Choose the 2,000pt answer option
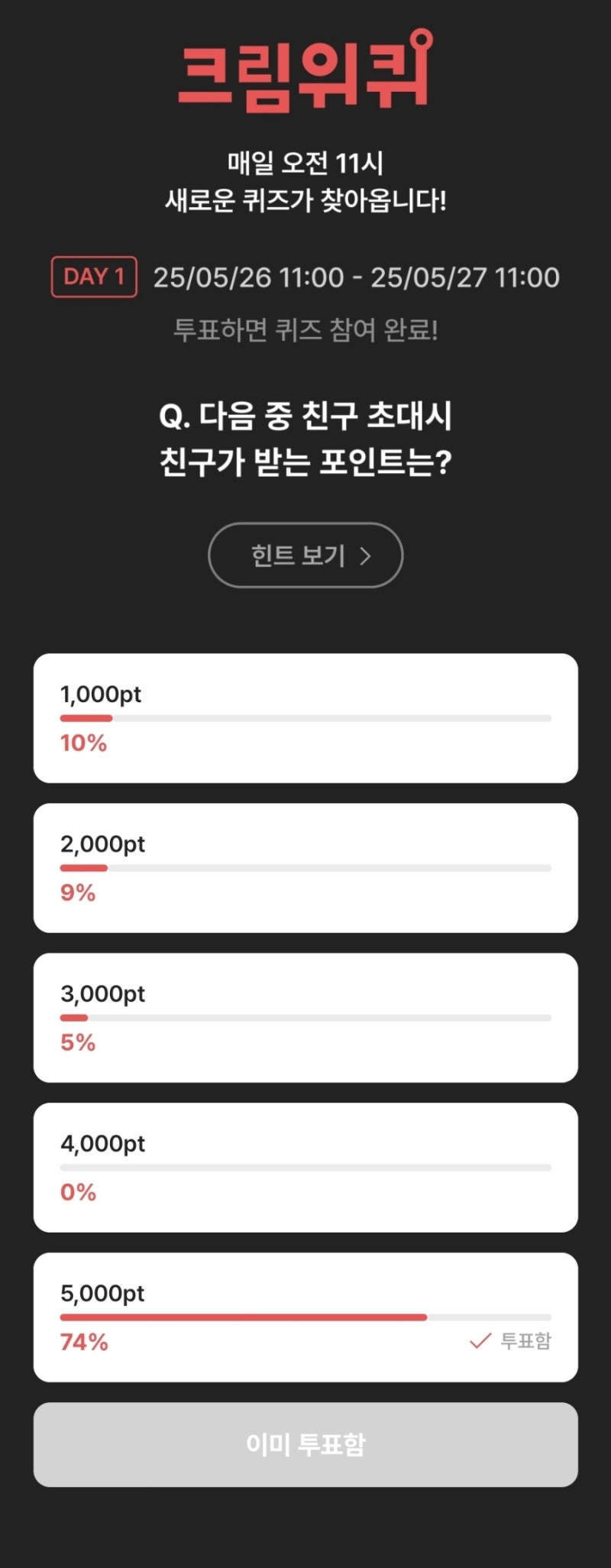Screen dimensions: 611x1568 coord(305,868)
